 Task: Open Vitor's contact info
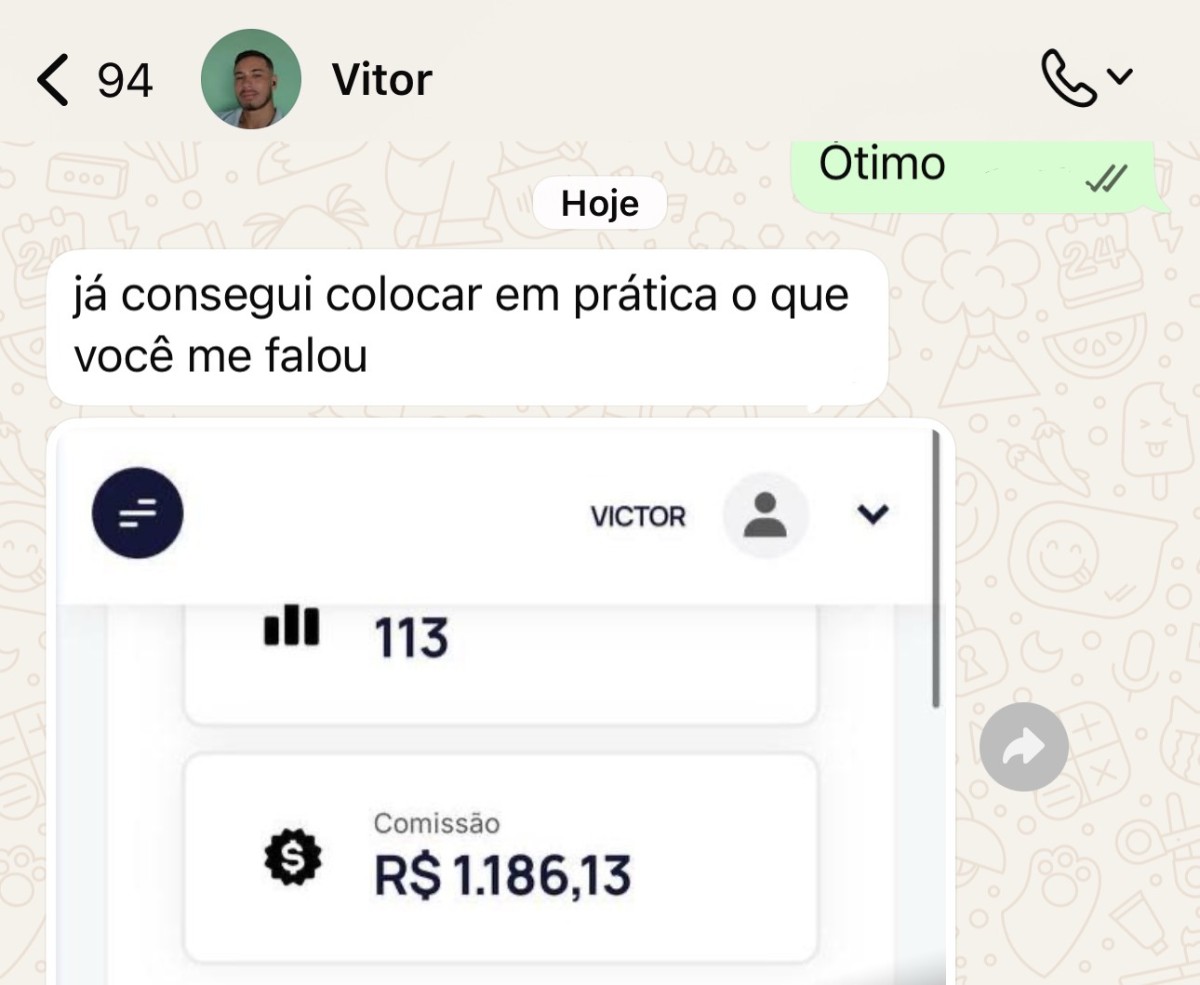pos(382,80)
